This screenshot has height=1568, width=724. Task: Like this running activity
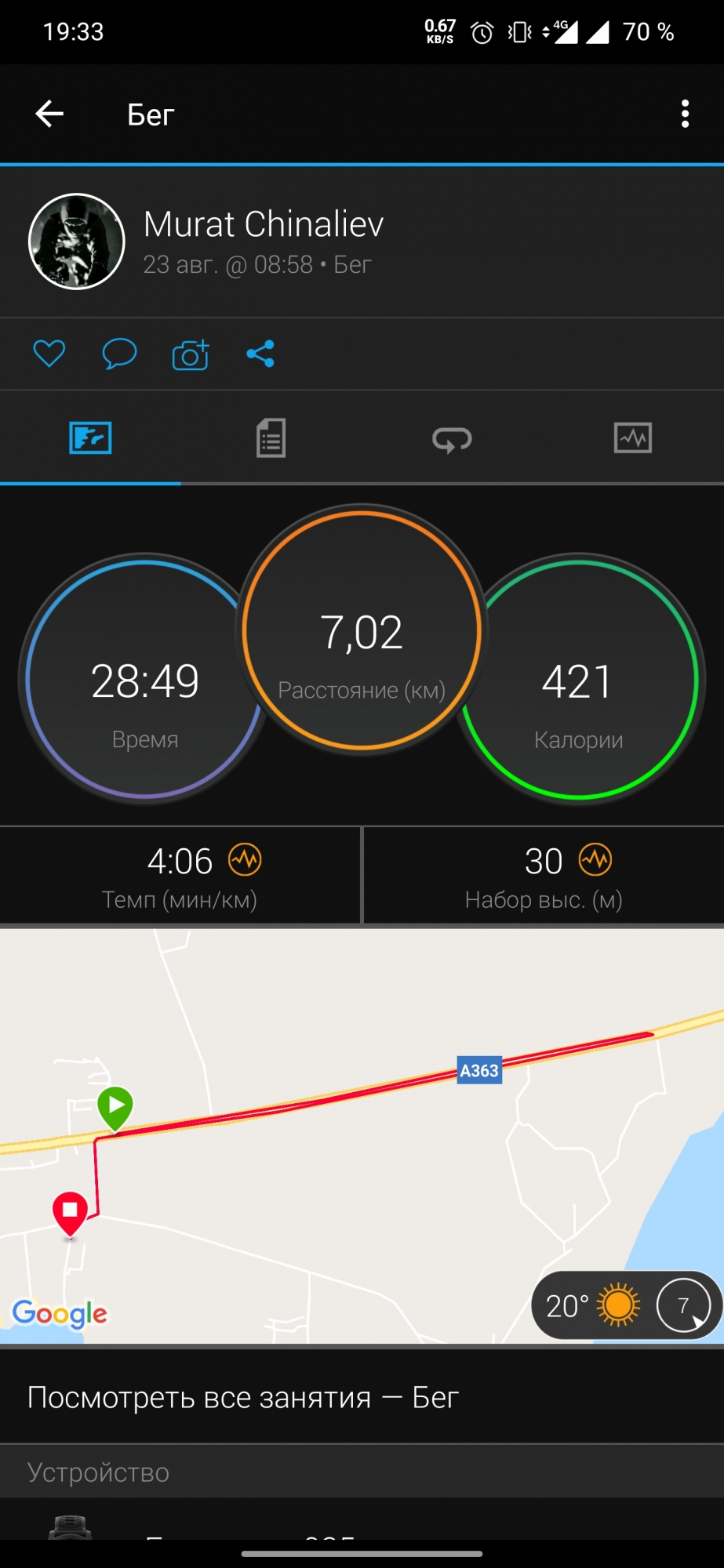coord(49,354)
